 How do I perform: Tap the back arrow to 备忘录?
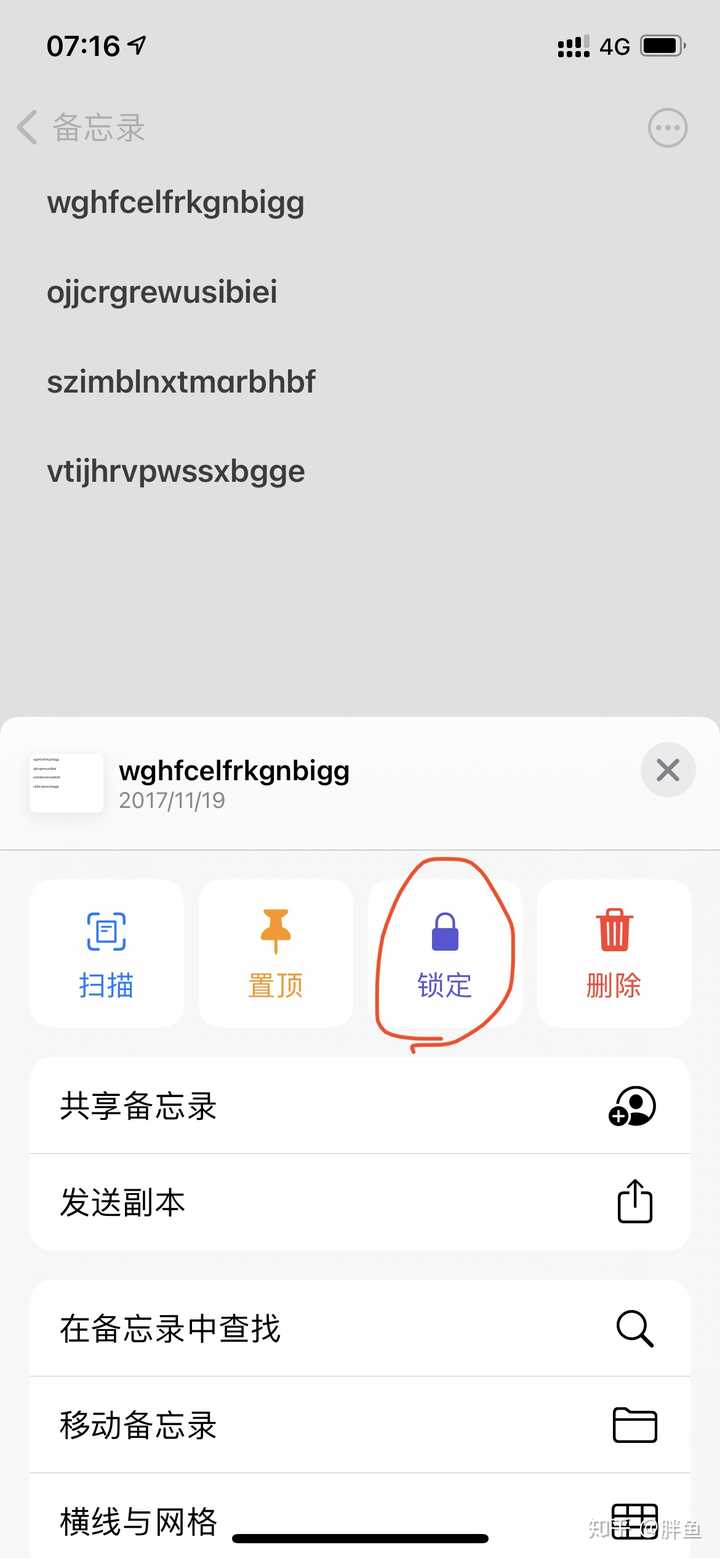(24, 128)
